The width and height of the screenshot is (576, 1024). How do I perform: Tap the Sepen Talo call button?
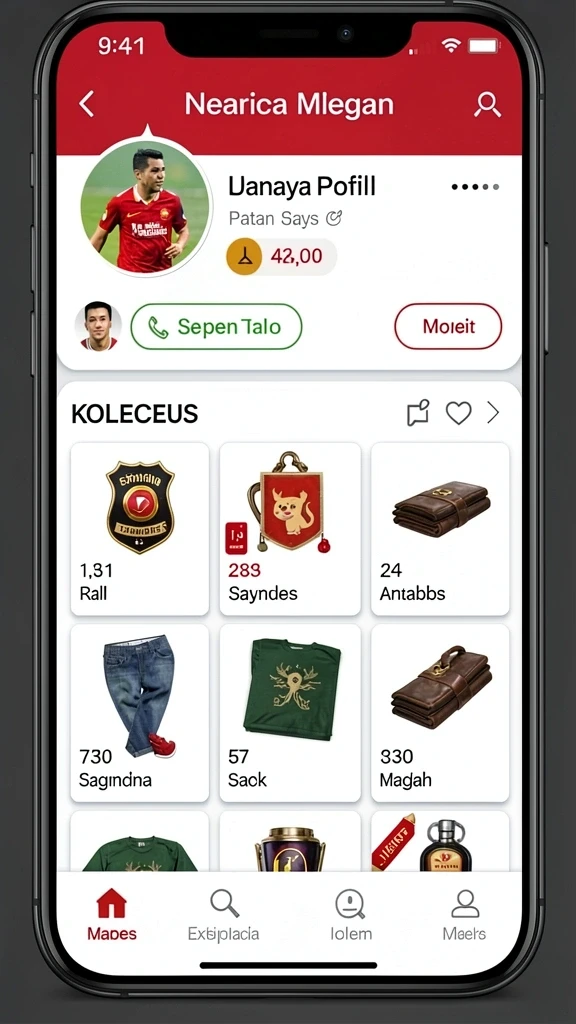pos(216,327)
